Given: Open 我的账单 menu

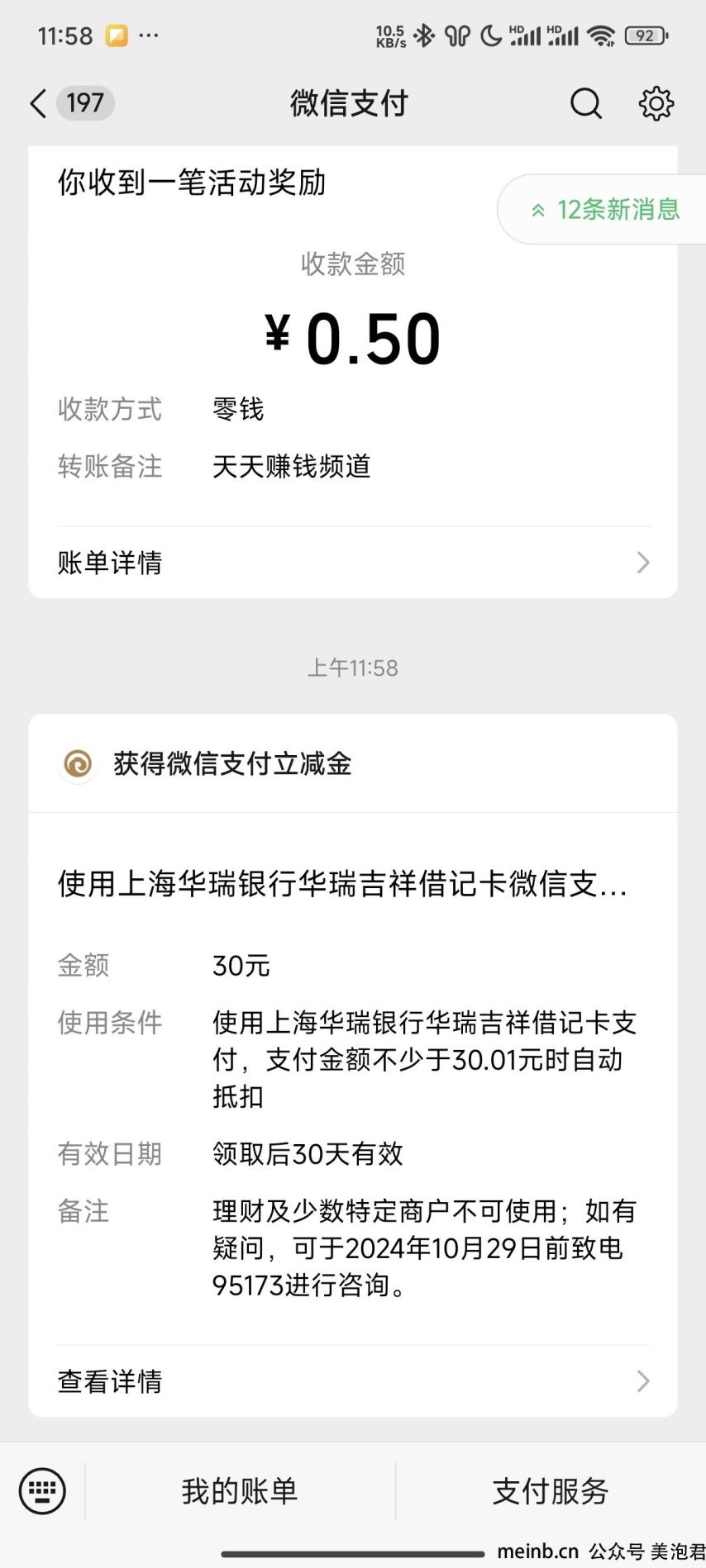Looking at the screenshot, I should (240, 1491).
